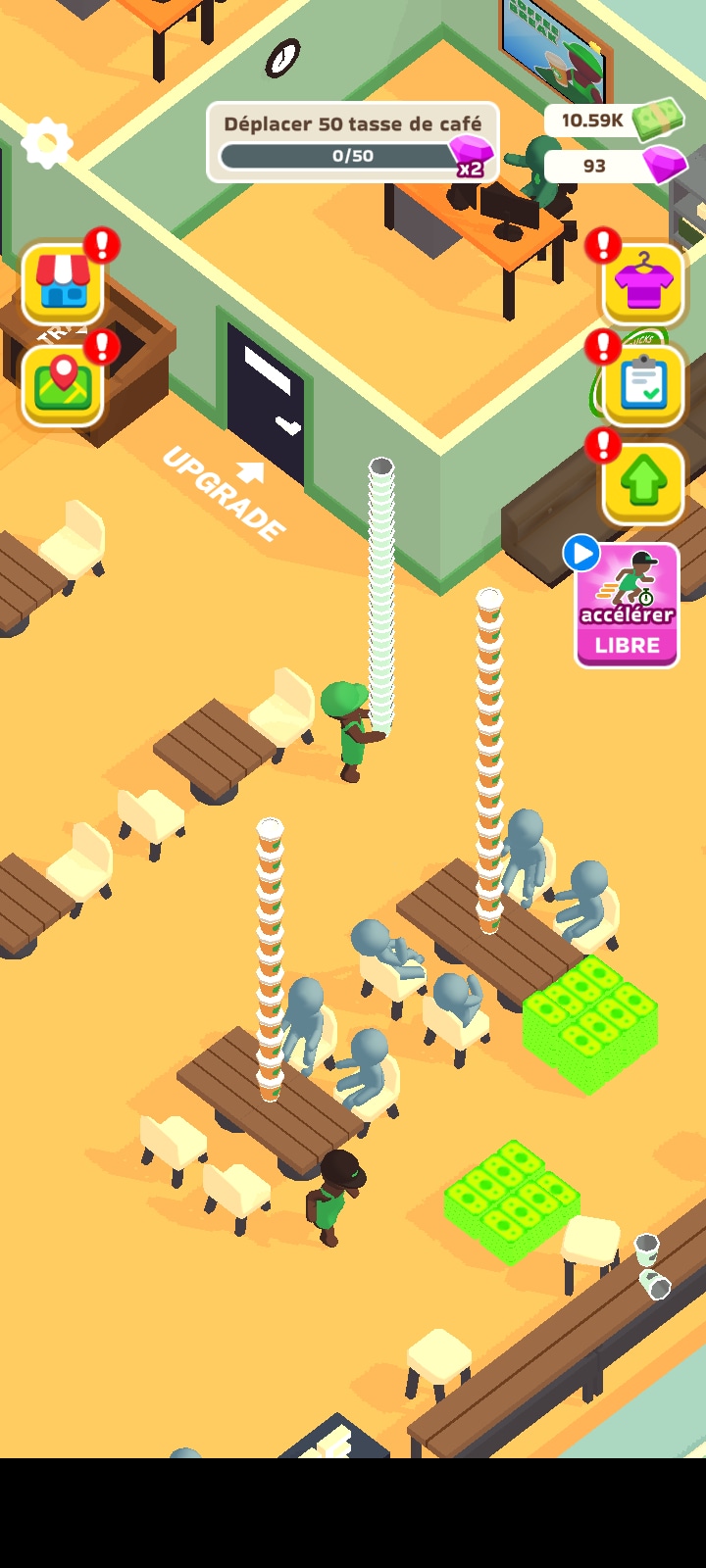
Task: Open the task clipboard button
Action: click(643, 384)
